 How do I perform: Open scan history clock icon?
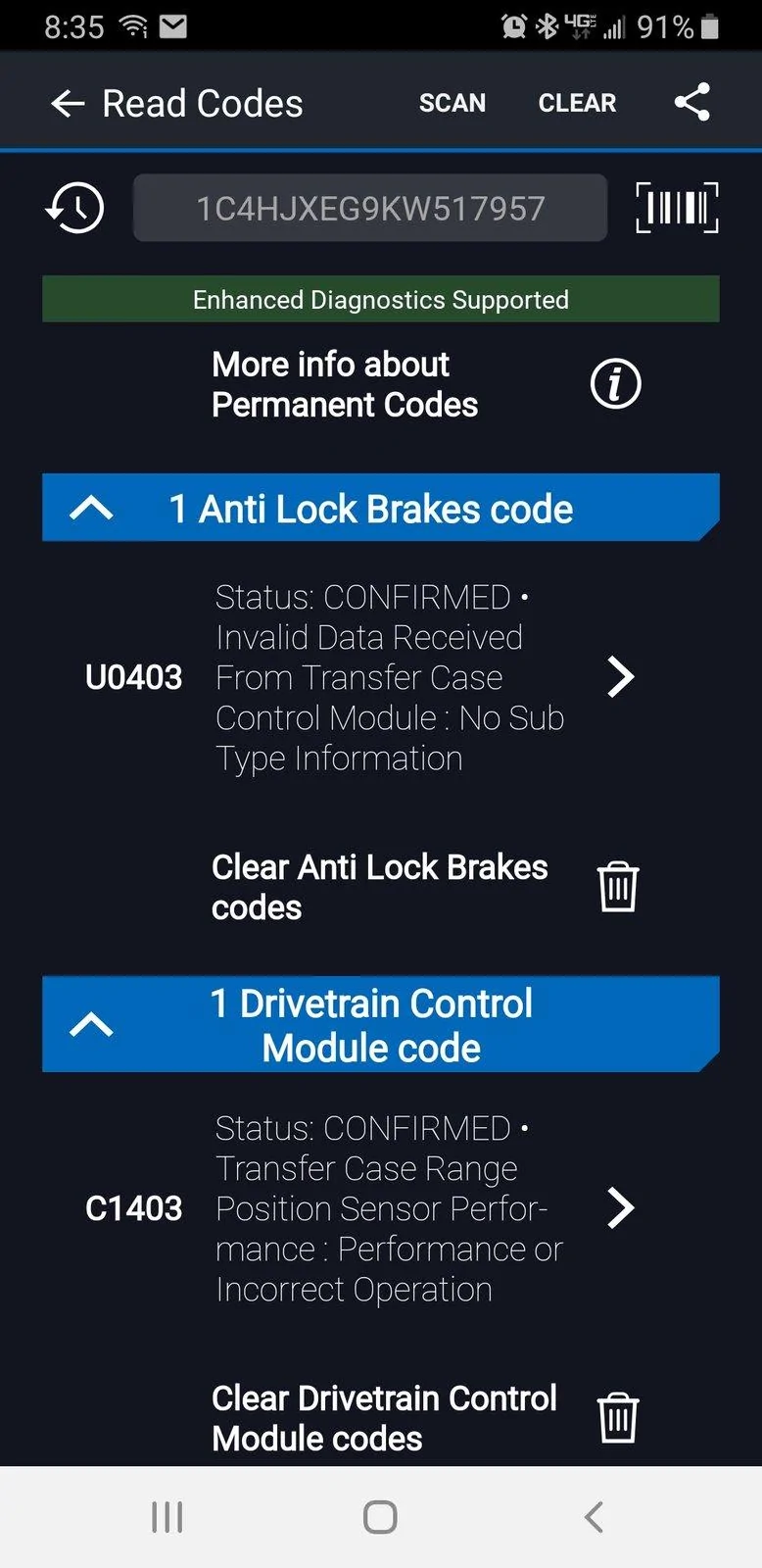tap(74, 208)
